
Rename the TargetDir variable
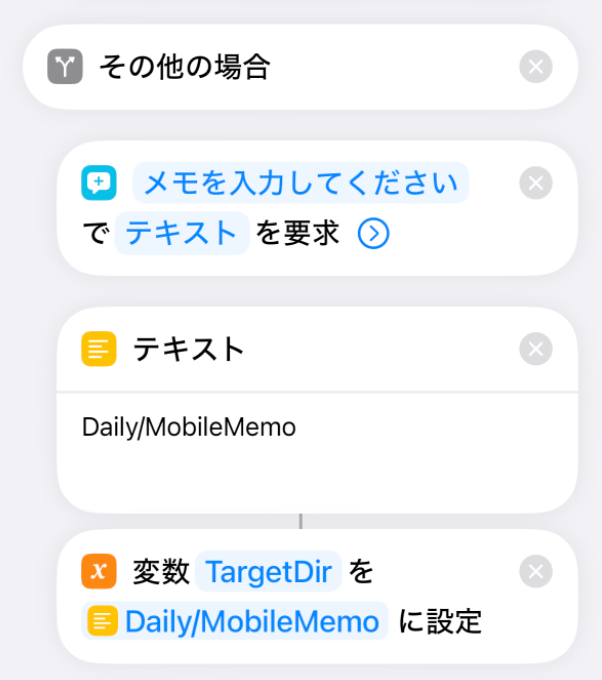(268, 572)
